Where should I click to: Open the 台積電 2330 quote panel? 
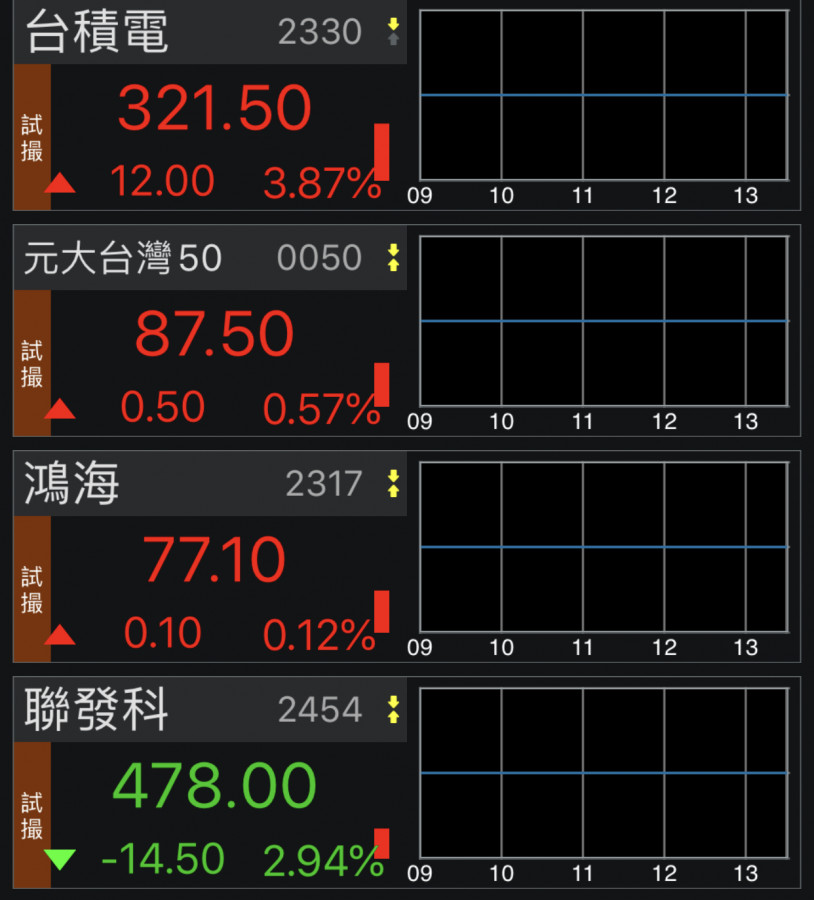coord(210,108)
